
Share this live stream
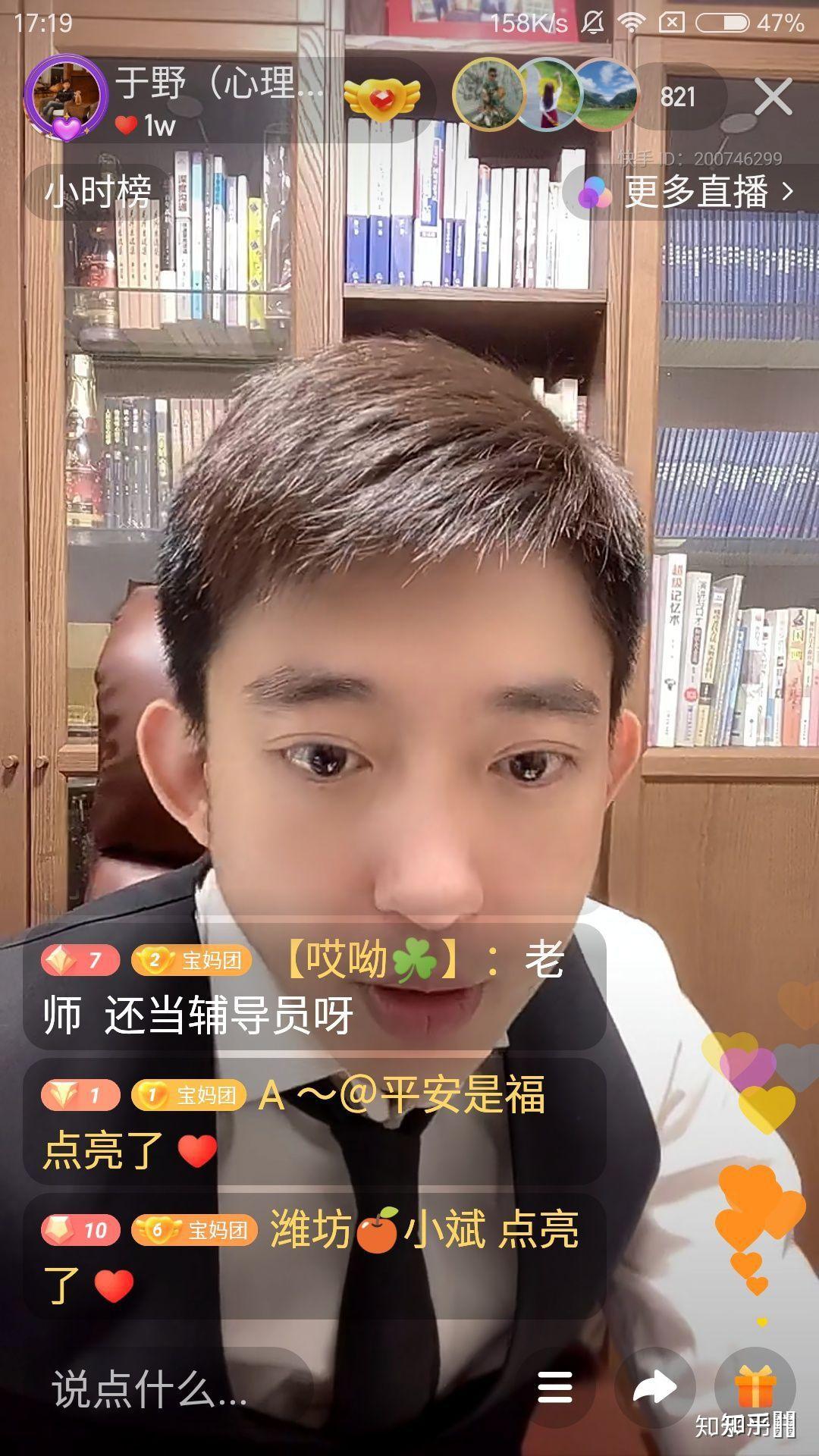(x=654, y=1388)
